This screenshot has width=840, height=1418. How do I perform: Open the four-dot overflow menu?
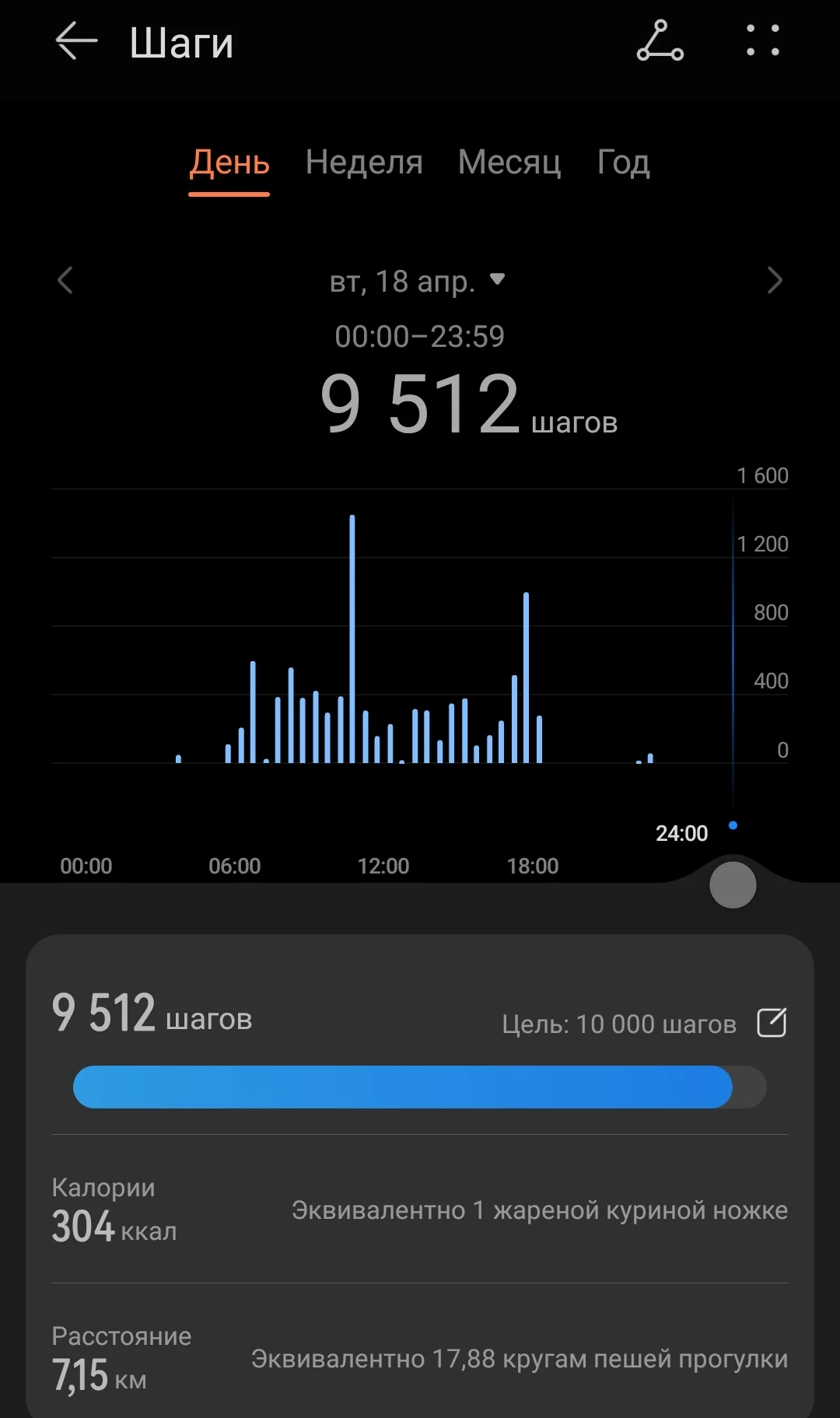click(x=762, y=40)
